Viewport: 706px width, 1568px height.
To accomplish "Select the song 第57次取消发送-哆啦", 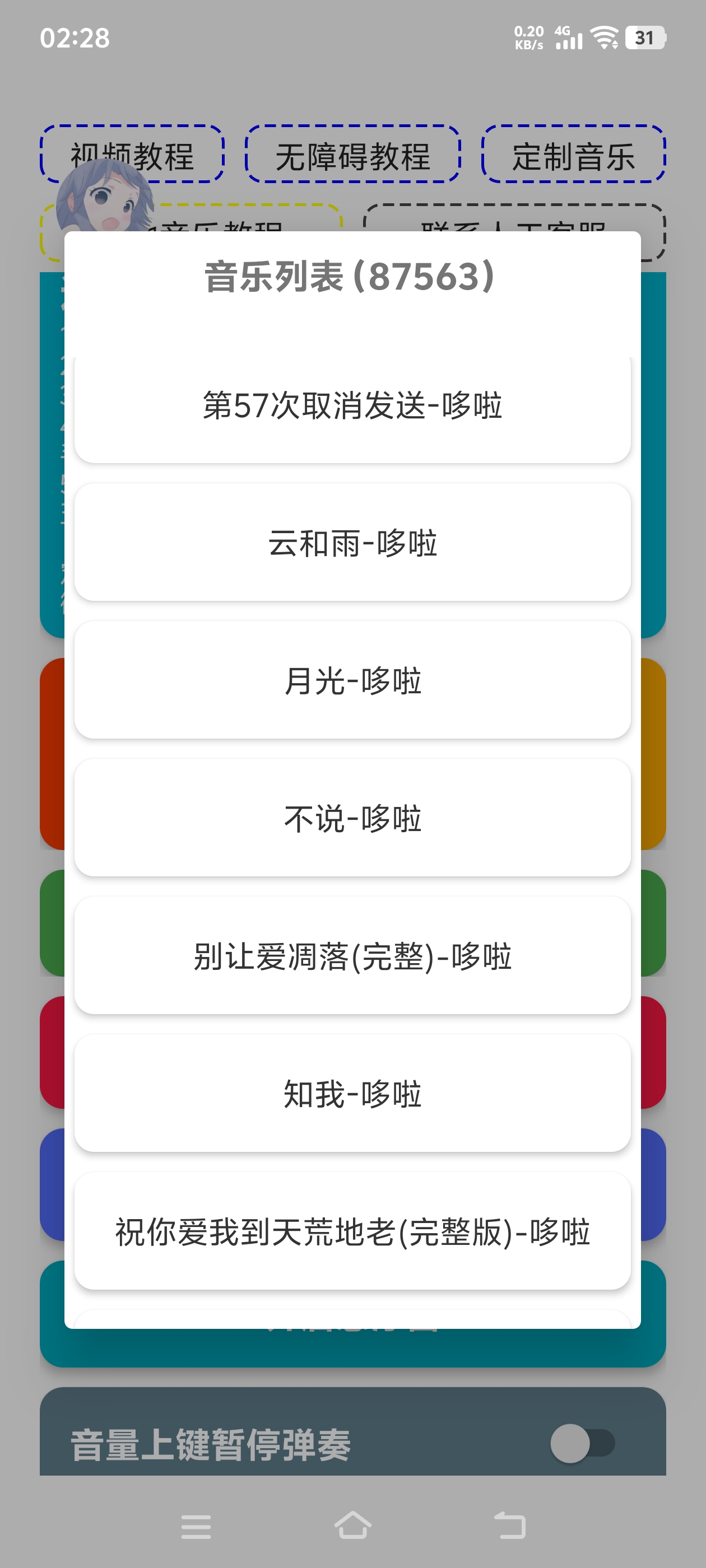I will (x=352, y=405).
